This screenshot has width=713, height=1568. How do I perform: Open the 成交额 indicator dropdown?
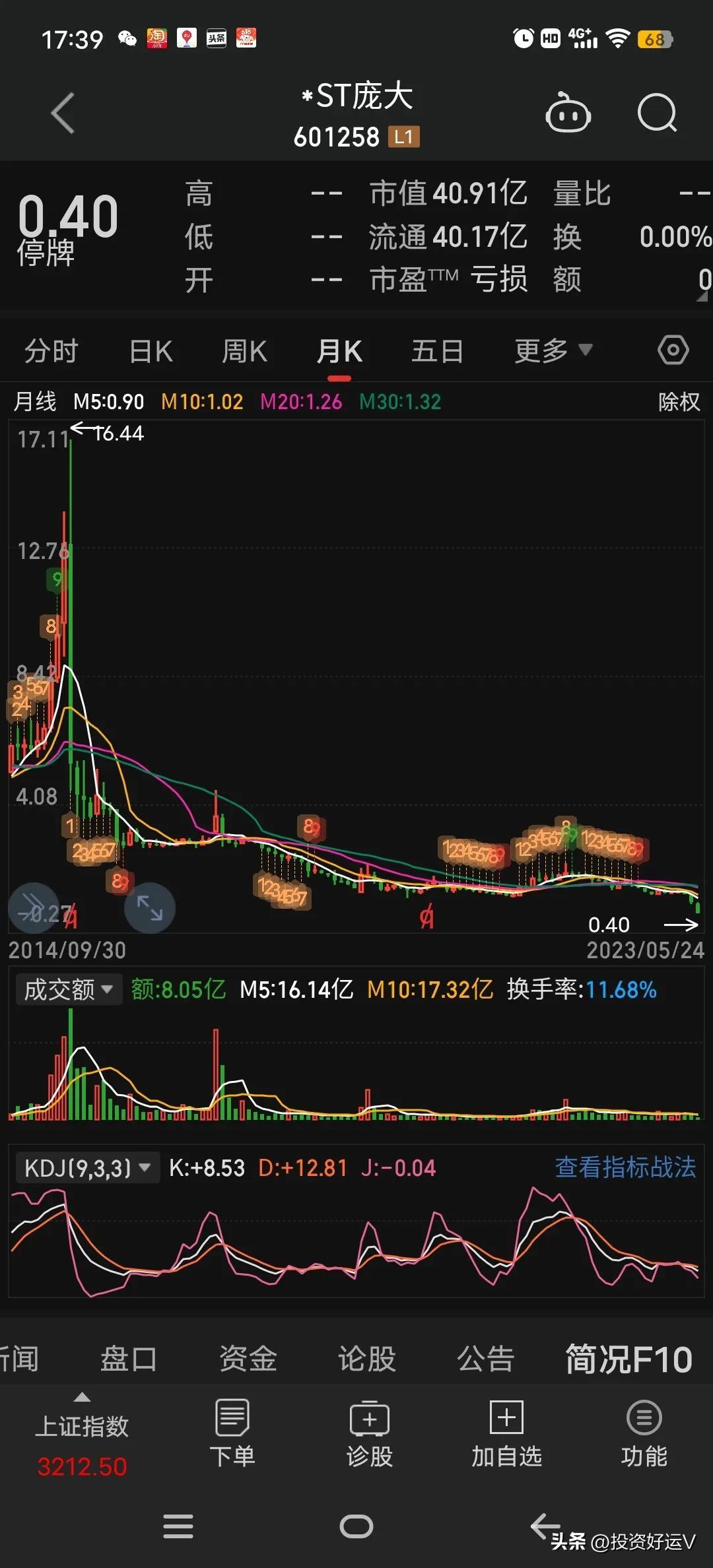click(x=69, y=989)
